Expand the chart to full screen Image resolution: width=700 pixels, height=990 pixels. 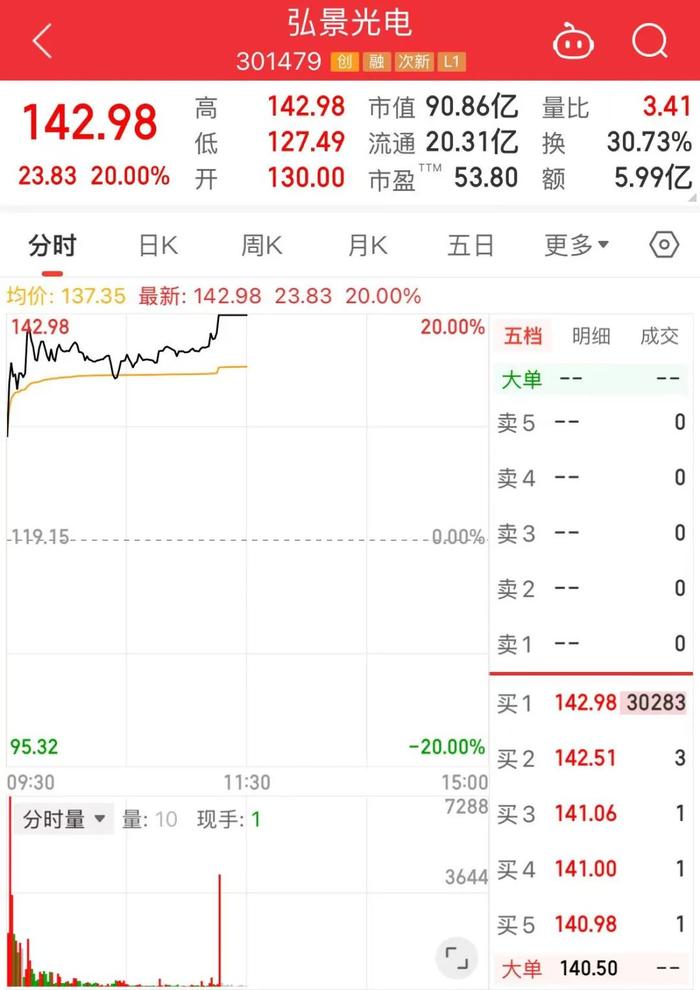pos(456,957)
